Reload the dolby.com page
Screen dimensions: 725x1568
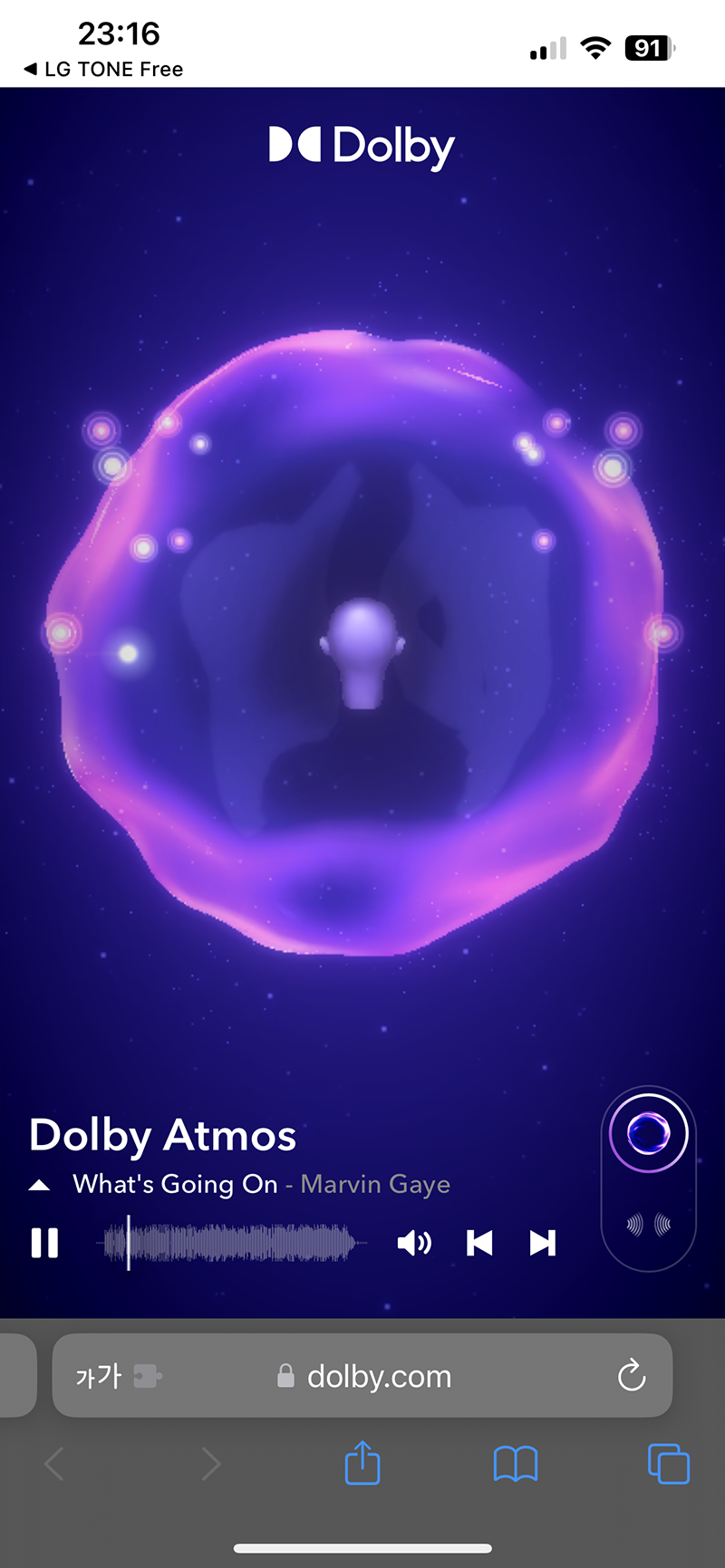point(632,1376)
